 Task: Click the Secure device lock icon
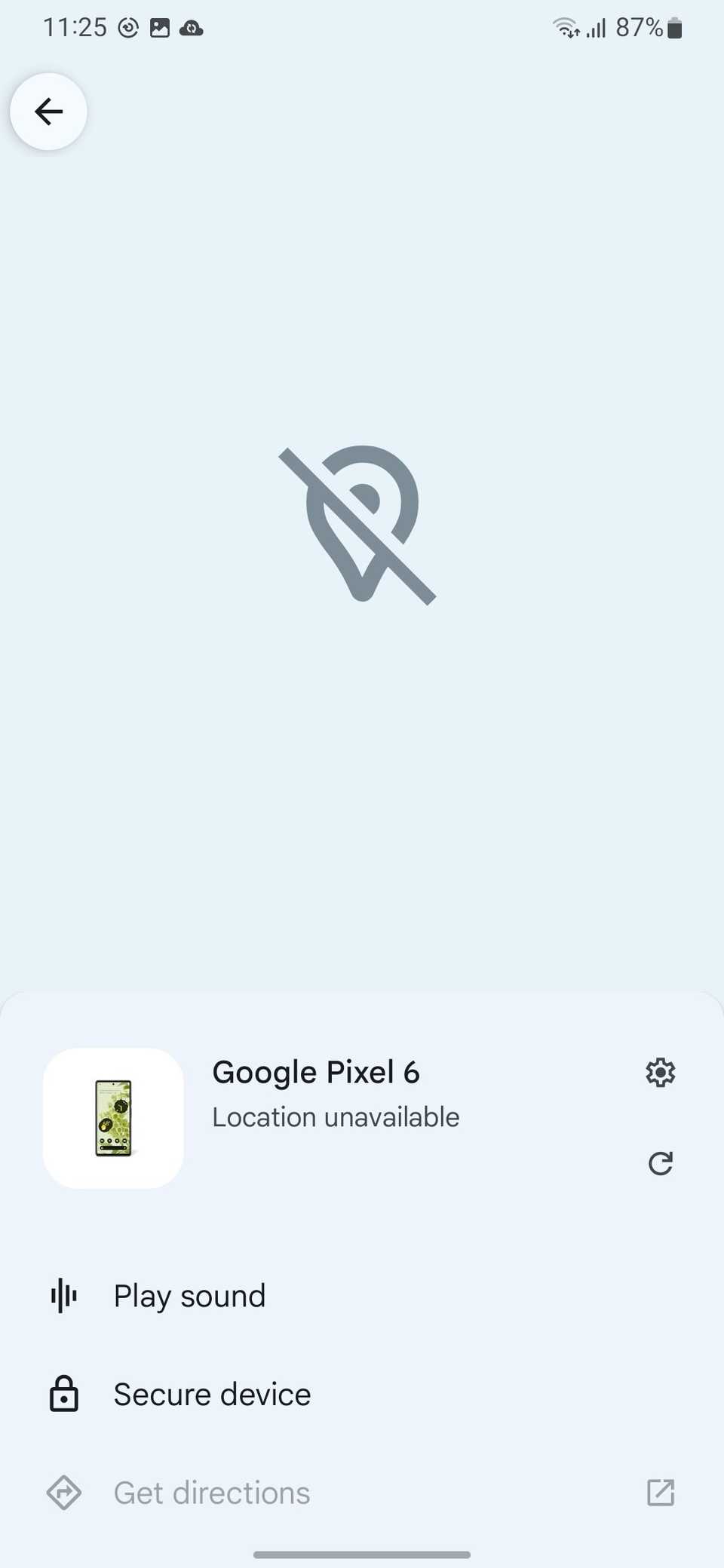[x=63, y=1394]
